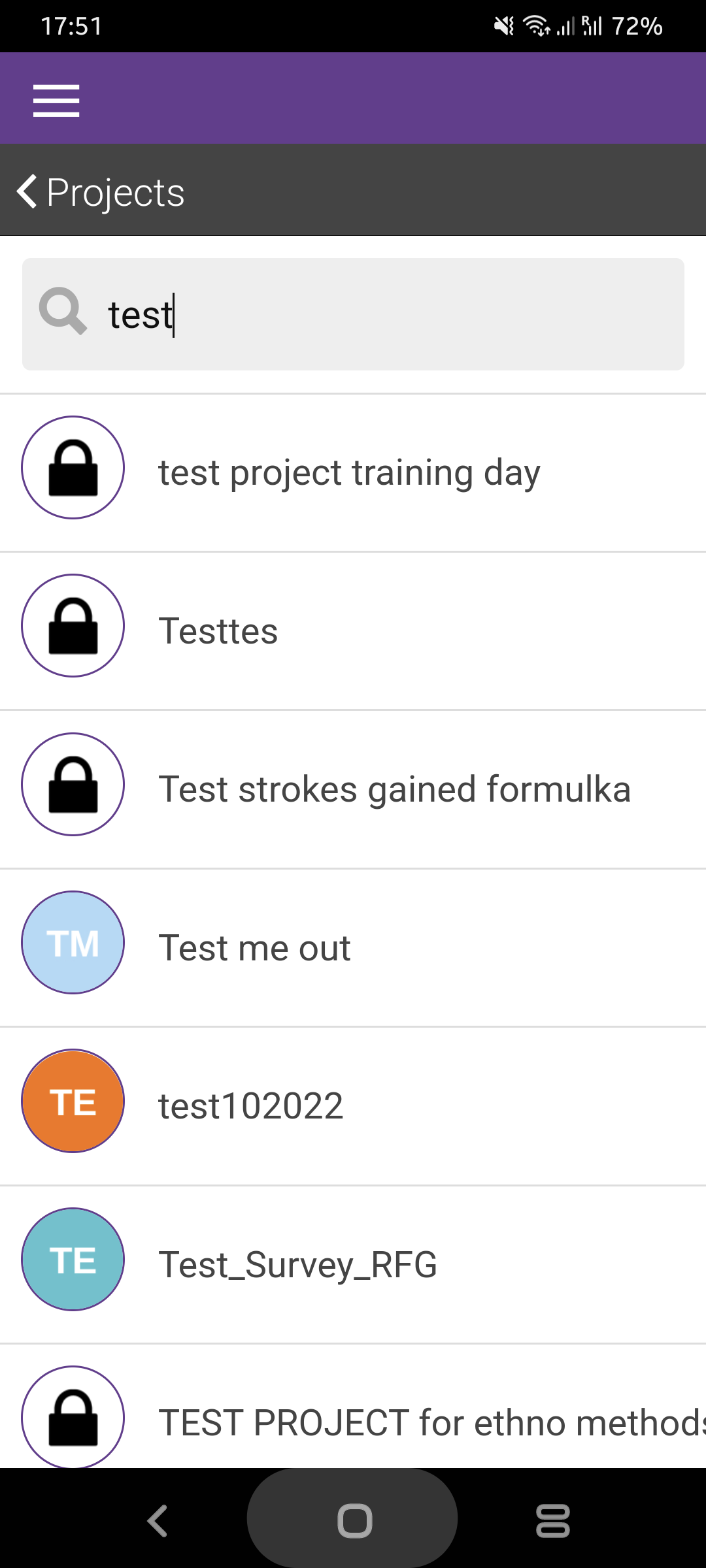Choose the test102022 project

(250, 1105)
